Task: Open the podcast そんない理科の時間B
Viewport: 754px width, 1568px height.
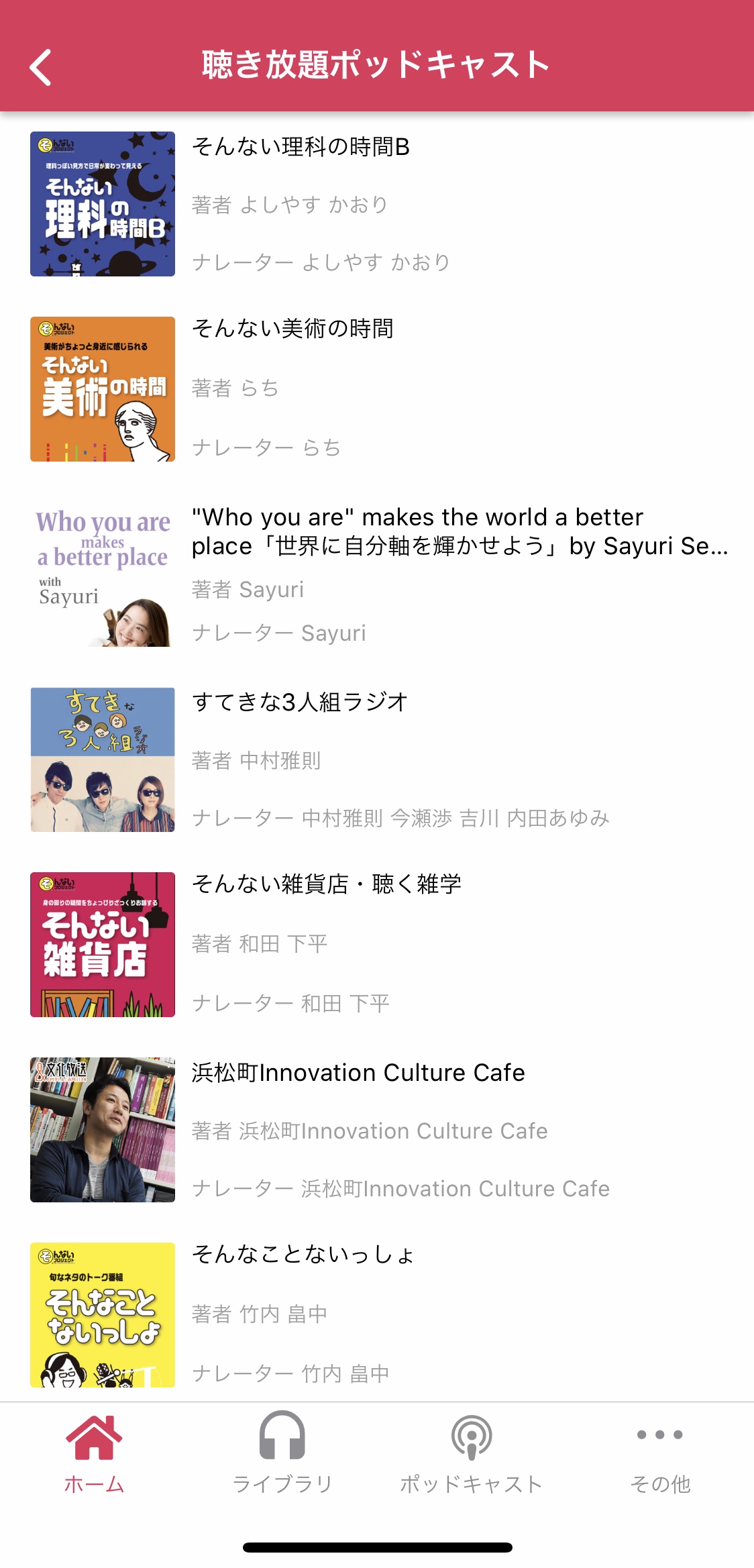Action: [x=377, y=204]
